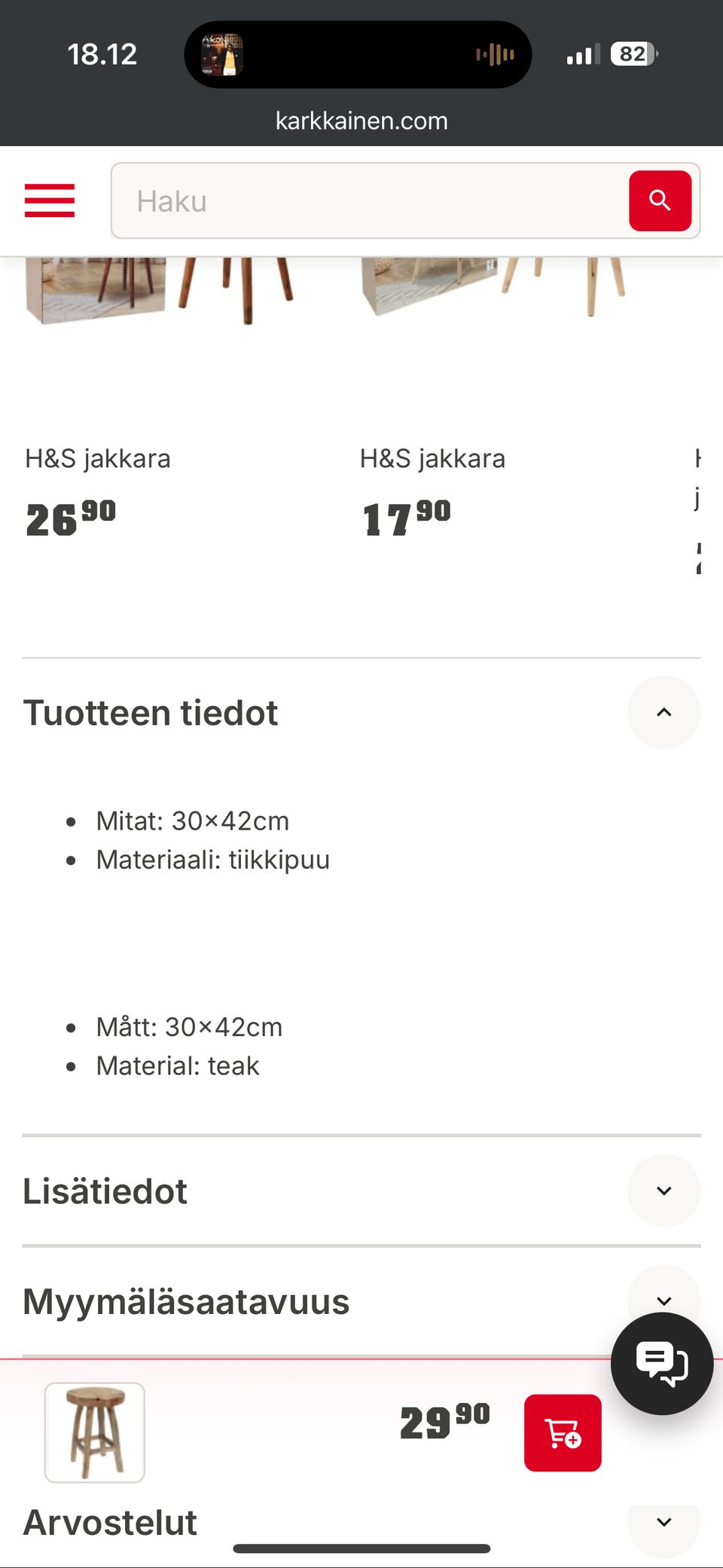Open the H&S jakkara priced 17,90

tap(432, 458)
